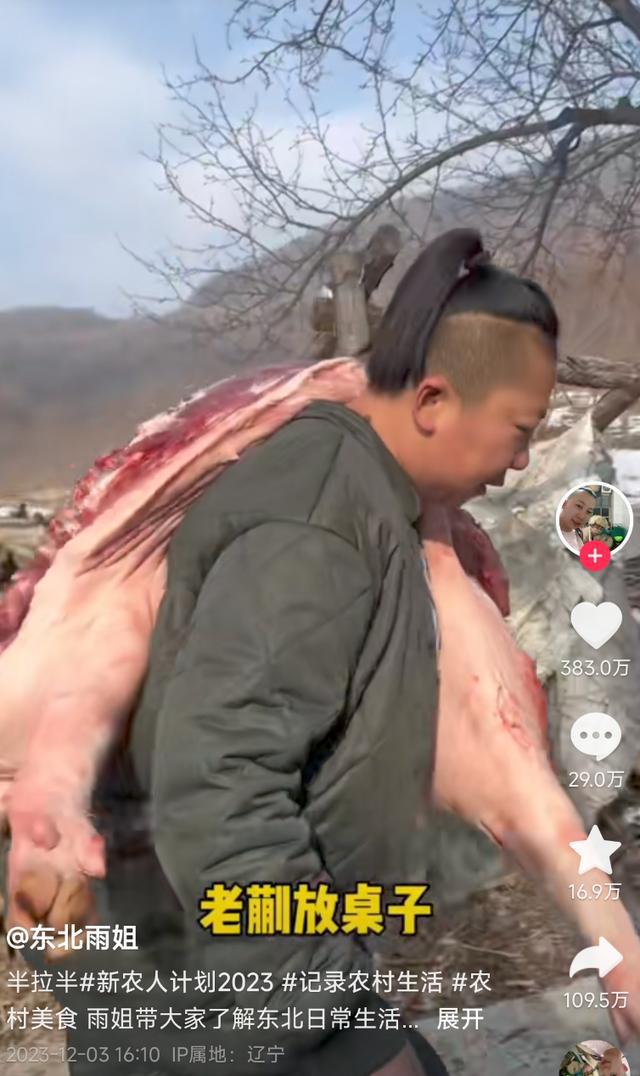Add this video to favorites
The height and width of the screenshot is (1076, 640).
pos(595,851)
